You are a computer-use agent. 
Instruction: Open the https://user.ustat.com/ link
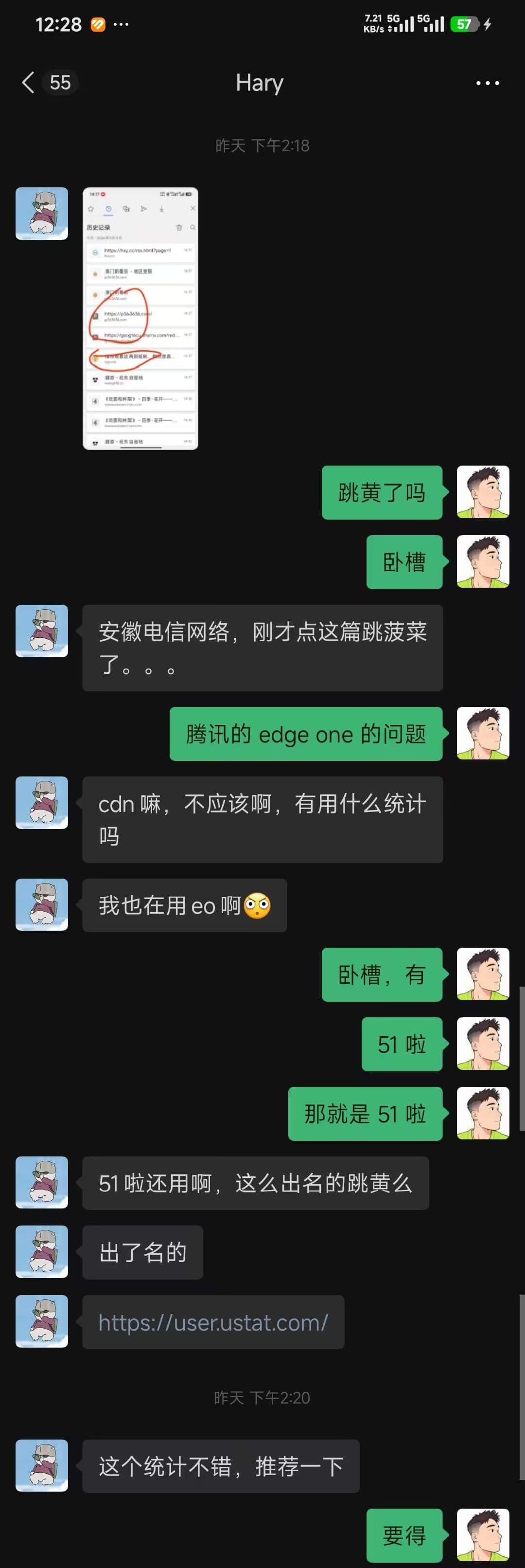(213, 1323)
